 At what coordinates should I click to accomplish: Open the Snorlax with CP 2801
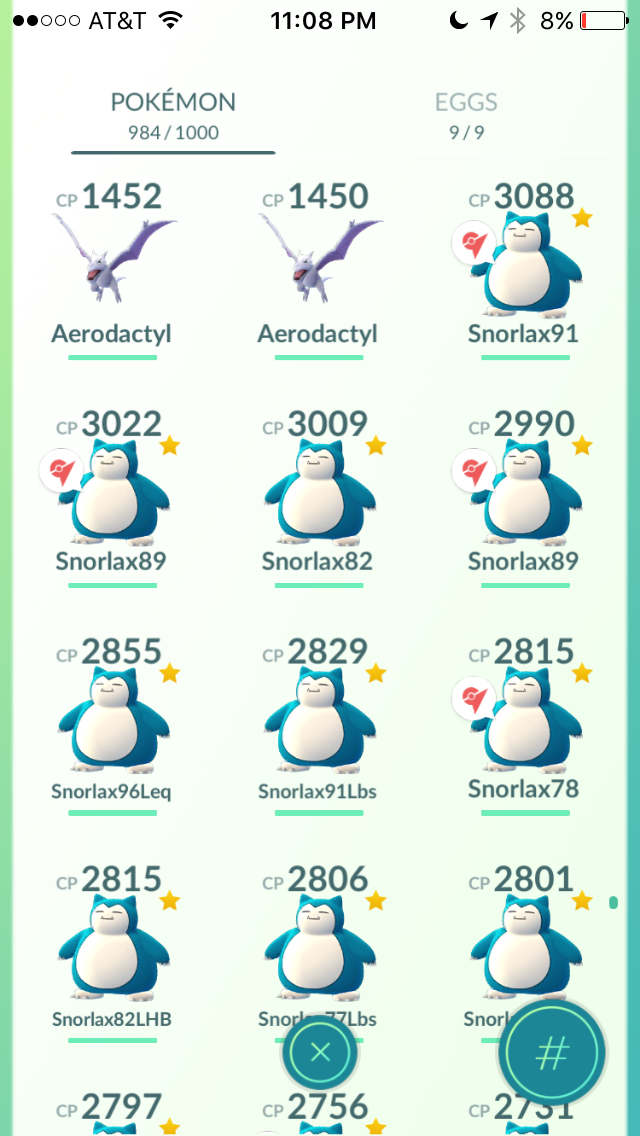coord(525,935)
